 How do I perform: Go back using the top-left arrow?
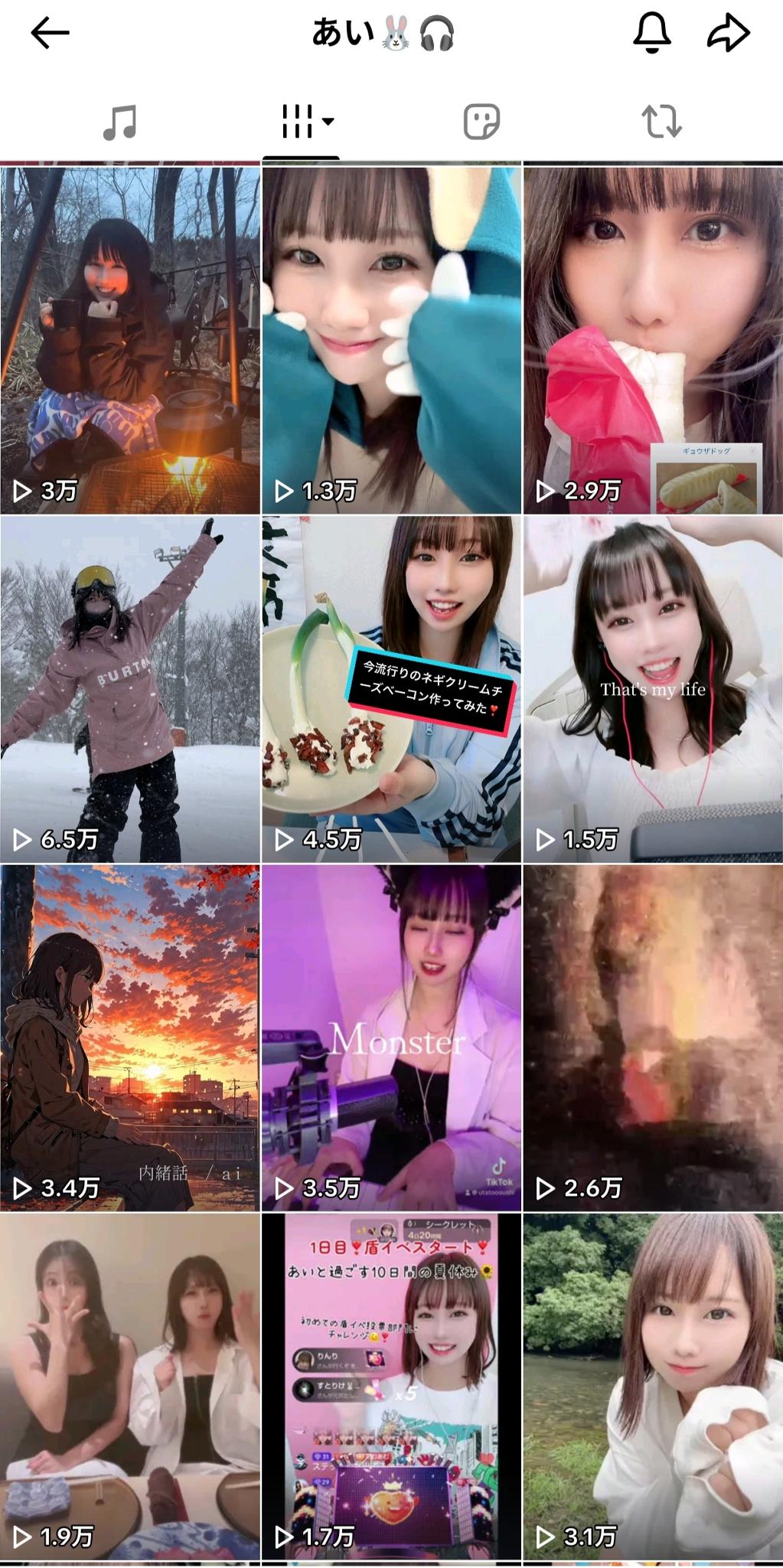click(51, 33)
